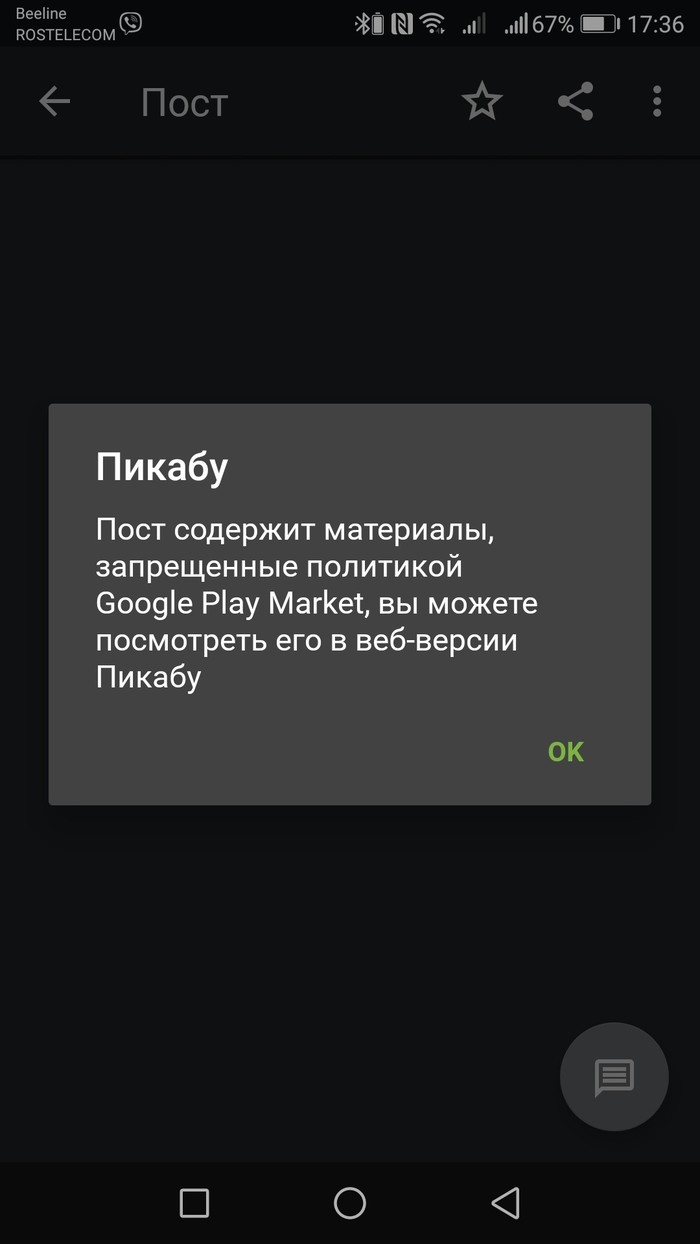The image size is (700, 1244).
Task: Open the comments floating button
Action: (614, 1077)
